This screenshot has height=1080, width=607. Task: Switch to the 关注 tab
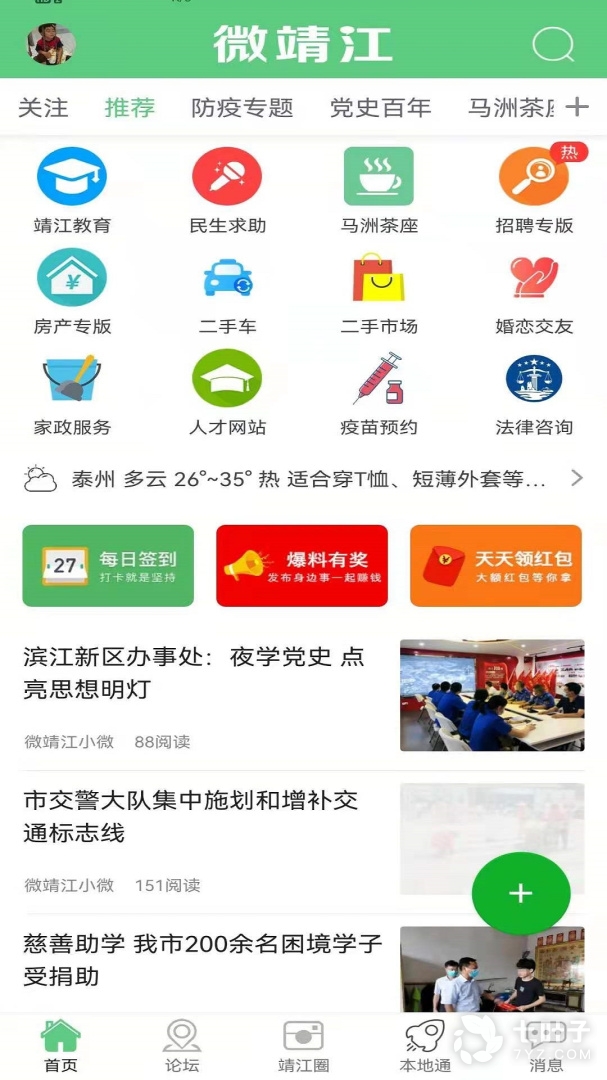pyautogui.click(x=43, y=108)
